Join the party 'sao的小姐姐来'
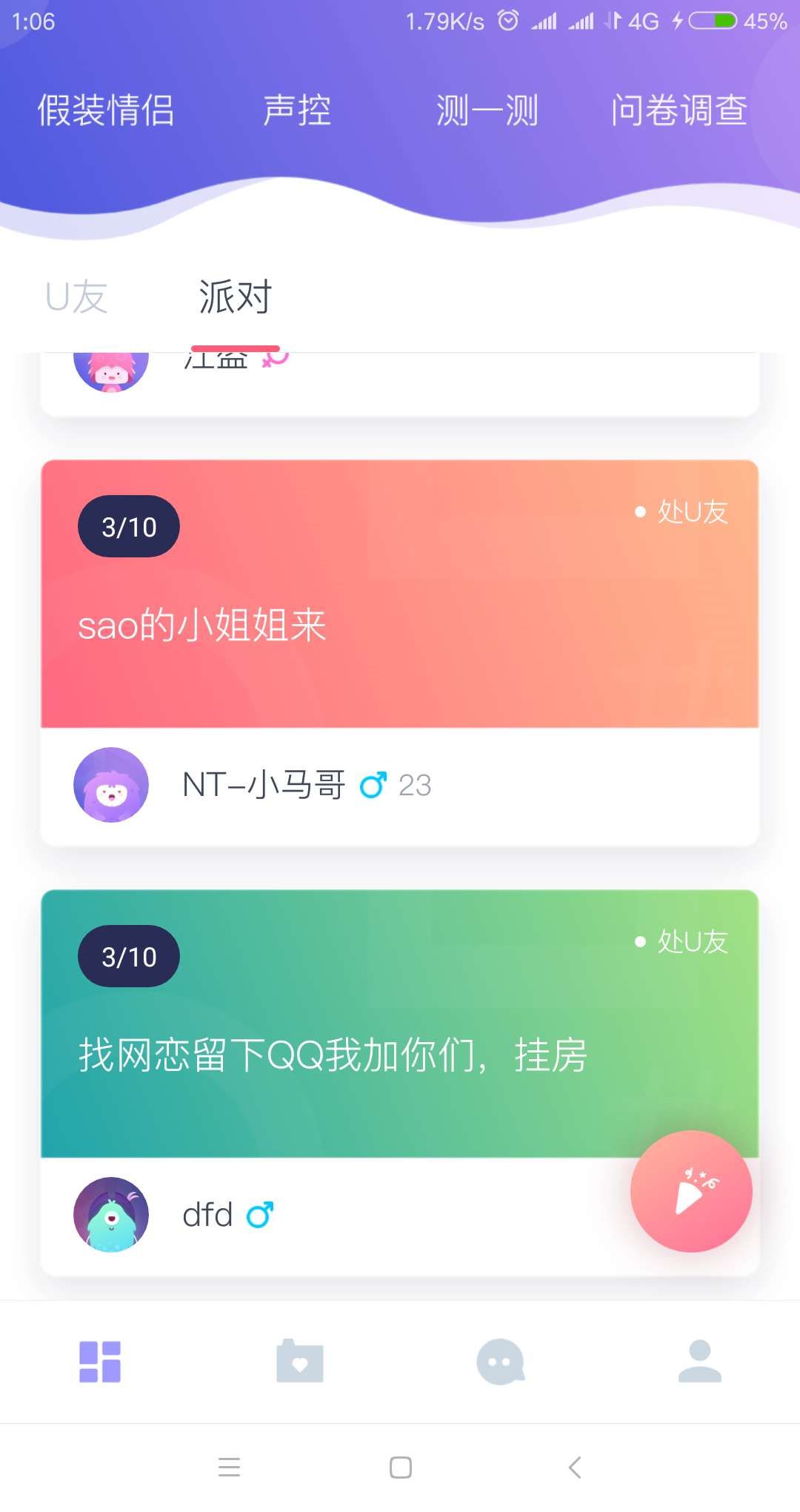This screenshot has height=1512, width=800. click(400, 593)
